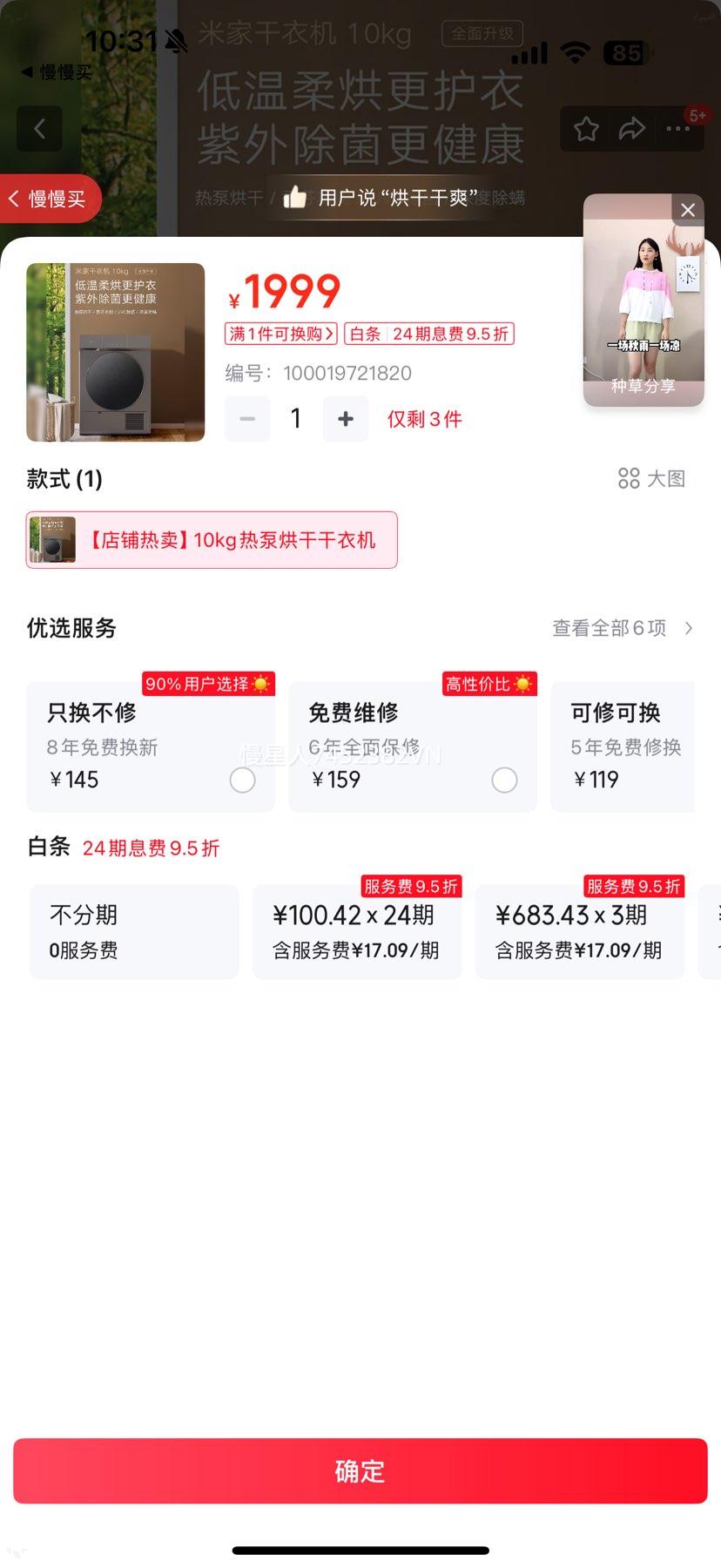Click the favorite star icon
Viewport: 721px width, 1568px height.
coord(586,128)
